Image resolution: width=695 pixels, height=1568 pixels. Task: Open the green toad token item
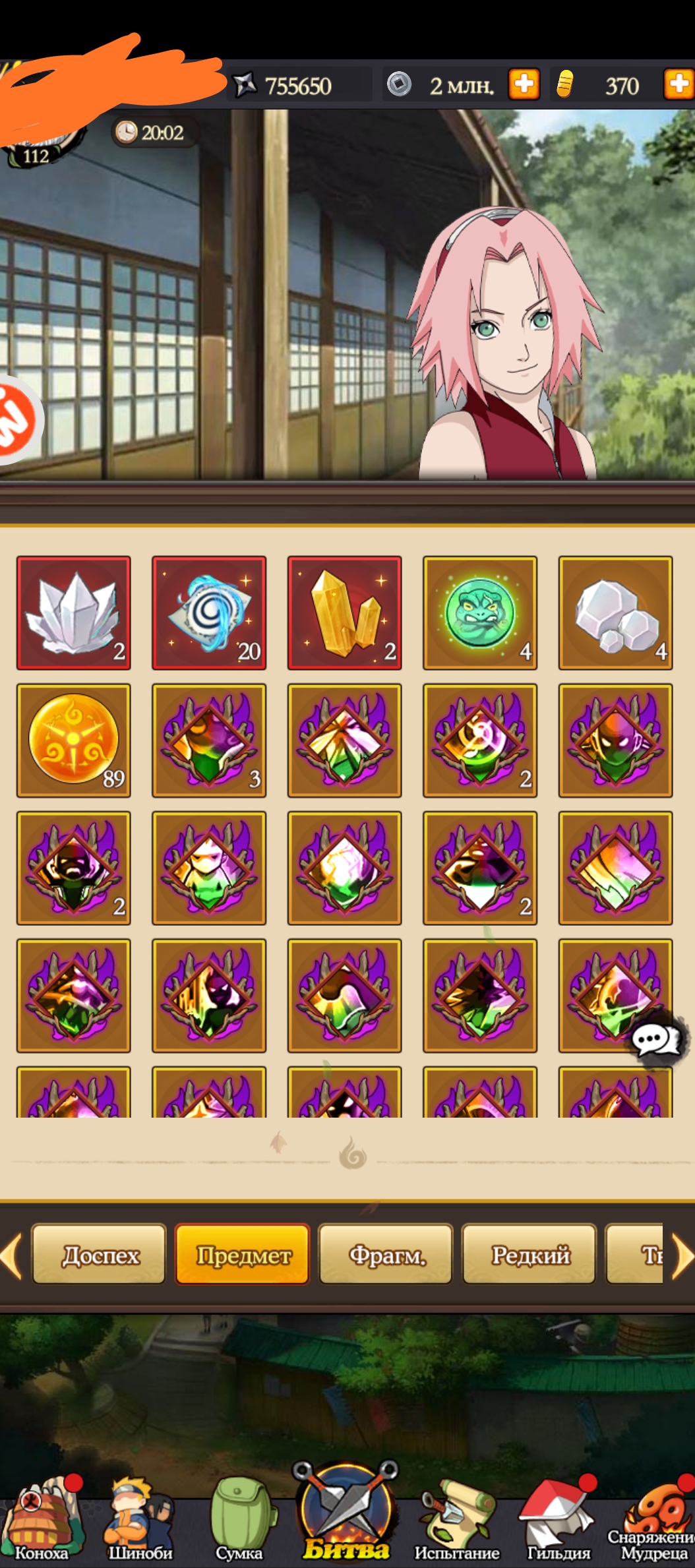click(x=480, y=613)
